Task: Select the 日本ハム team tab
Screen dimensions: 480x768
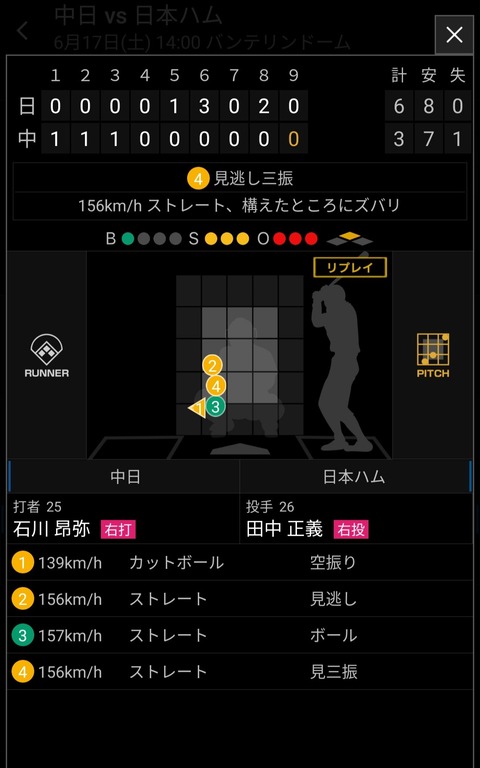Action: (x=356, y=477)
